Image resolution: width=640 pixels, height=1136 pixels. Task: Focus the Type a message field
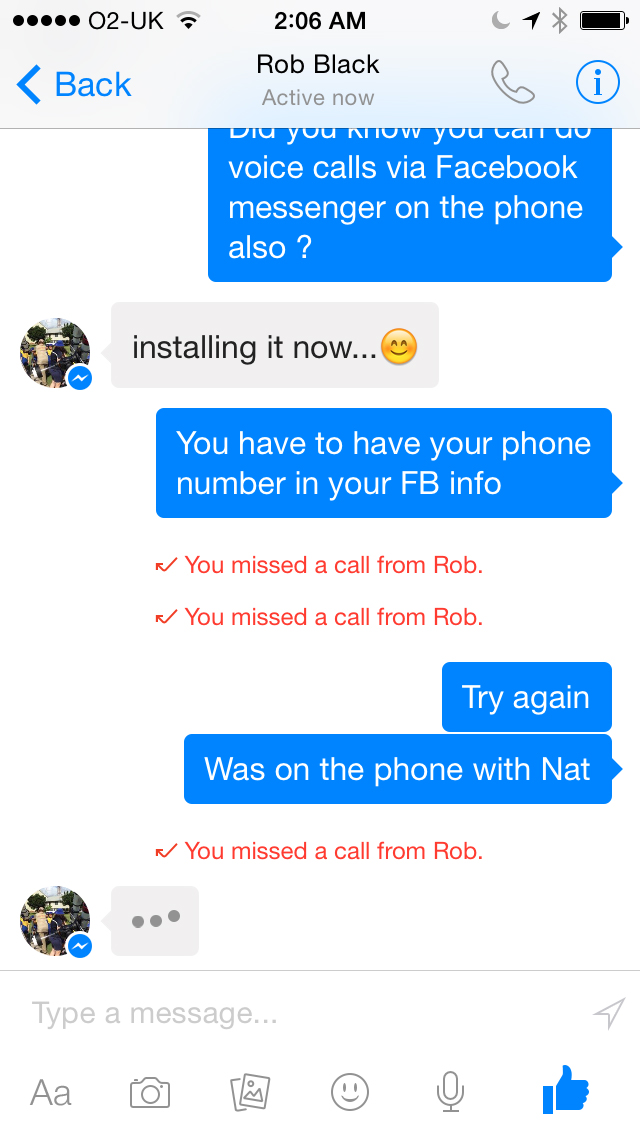click(300, 1014)
